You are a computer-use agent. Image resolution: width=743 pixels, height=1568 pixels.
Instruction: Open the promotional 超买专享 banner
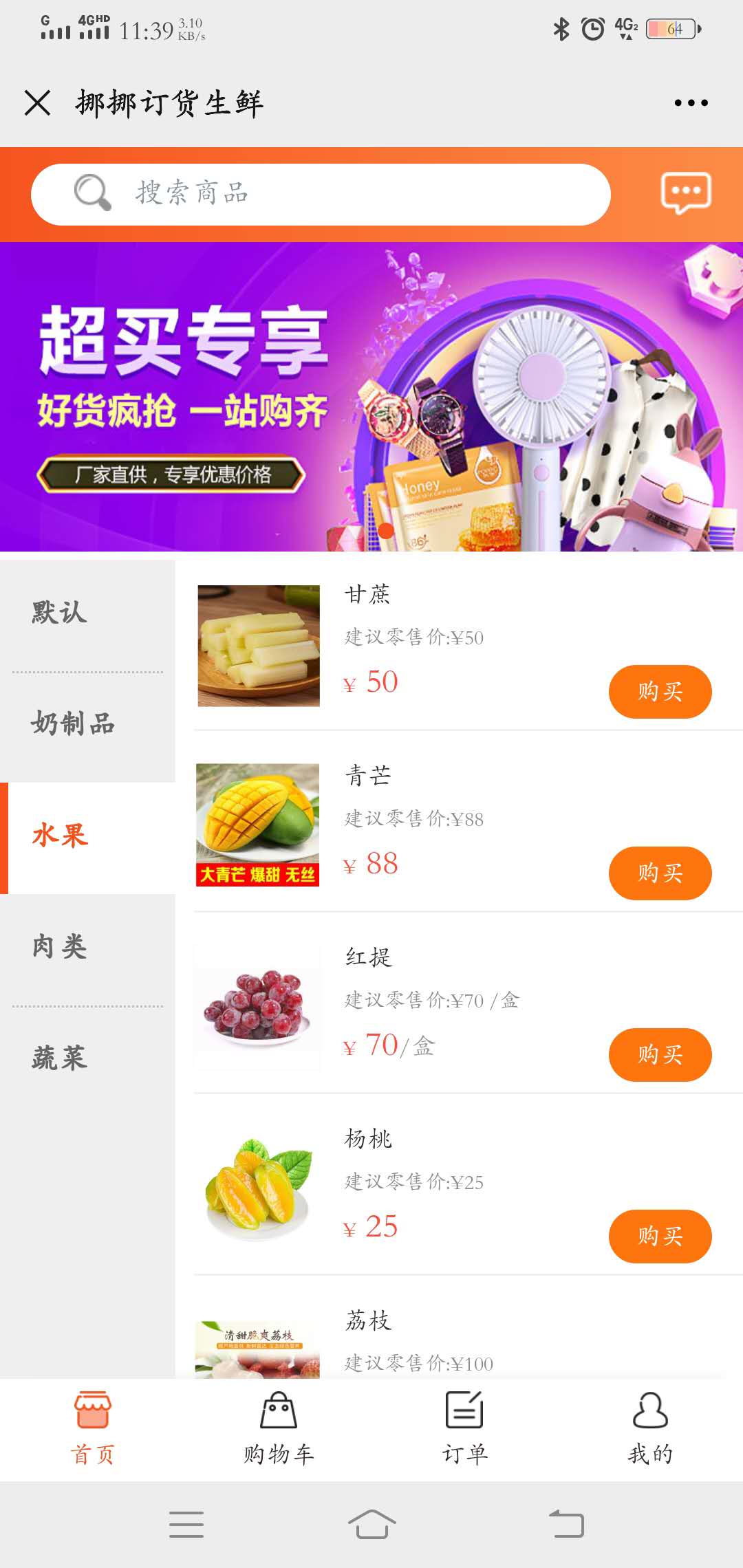371,399
